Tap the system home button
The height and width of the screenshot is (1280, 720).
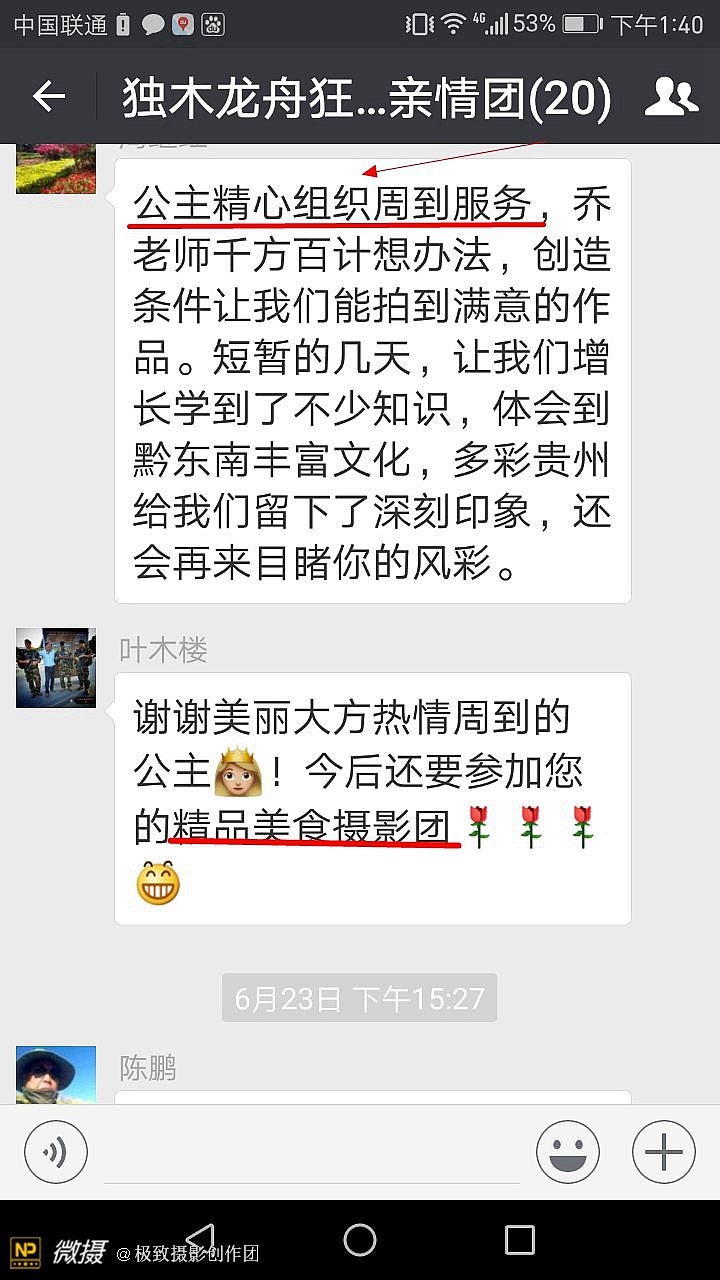click(360, 1240)
